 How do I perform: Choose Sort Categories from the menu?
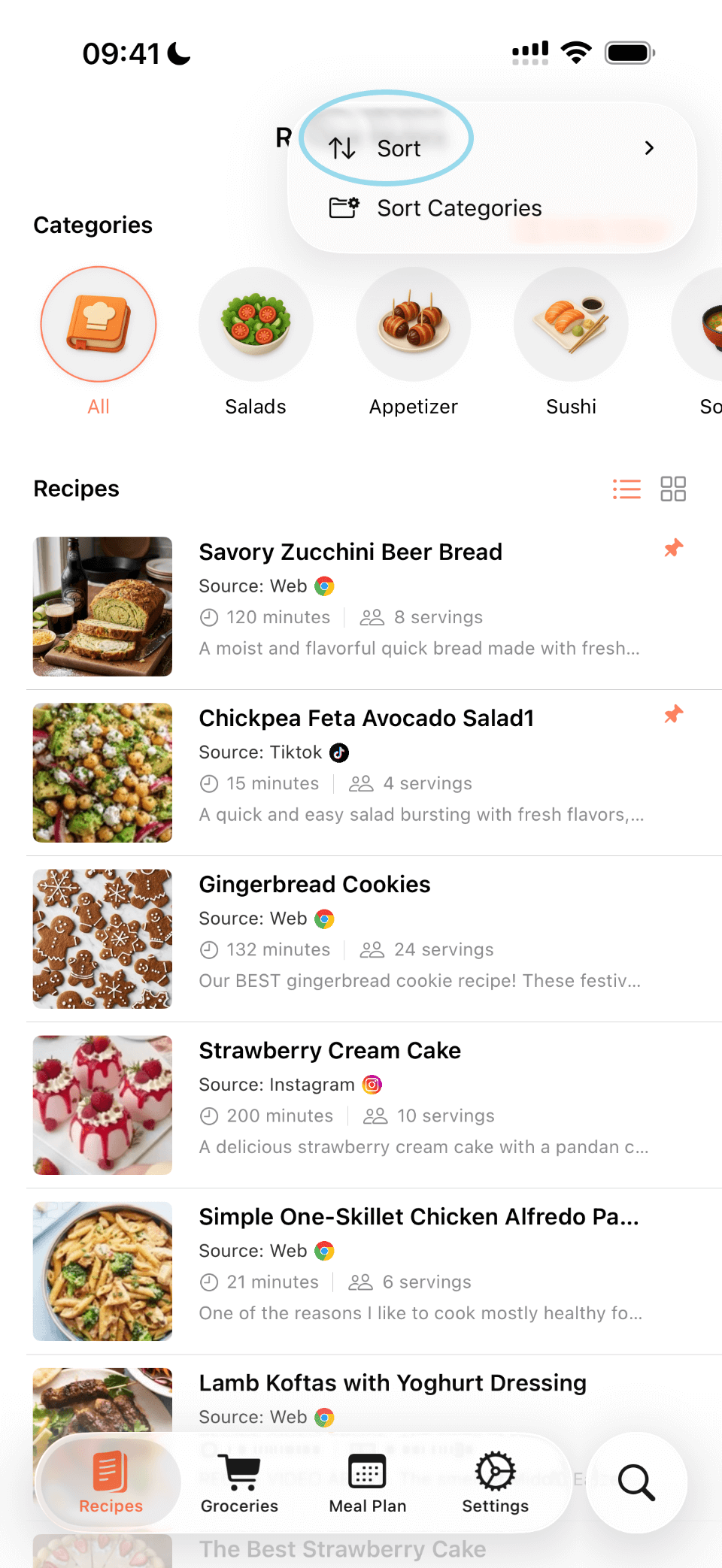[x=459, y=208]
